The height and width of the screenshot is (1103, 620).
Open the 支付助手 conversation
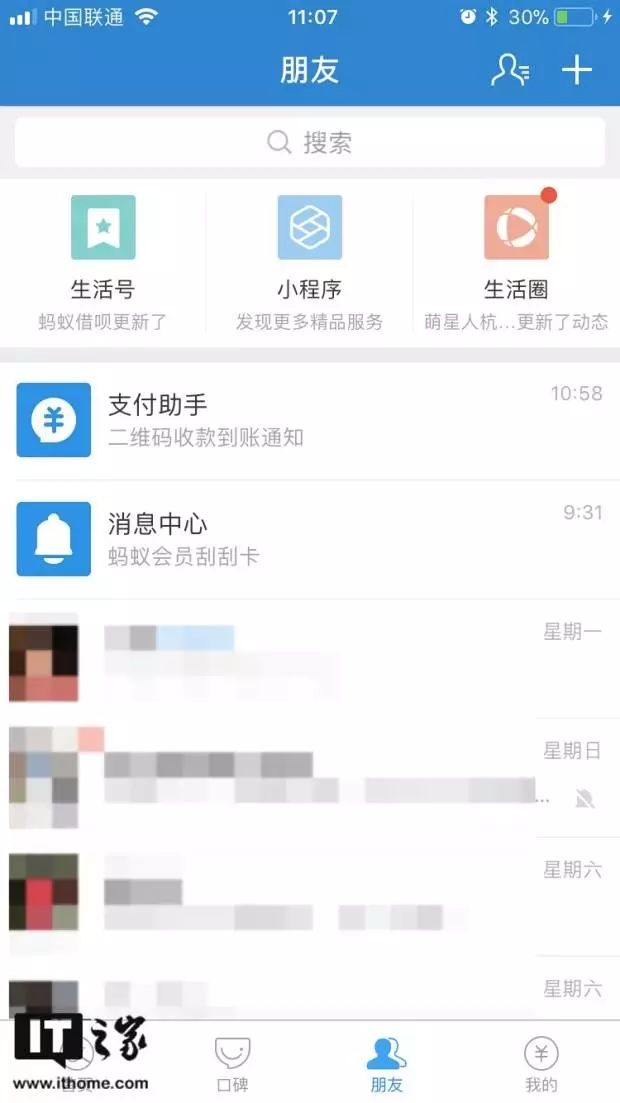point(310,420)
